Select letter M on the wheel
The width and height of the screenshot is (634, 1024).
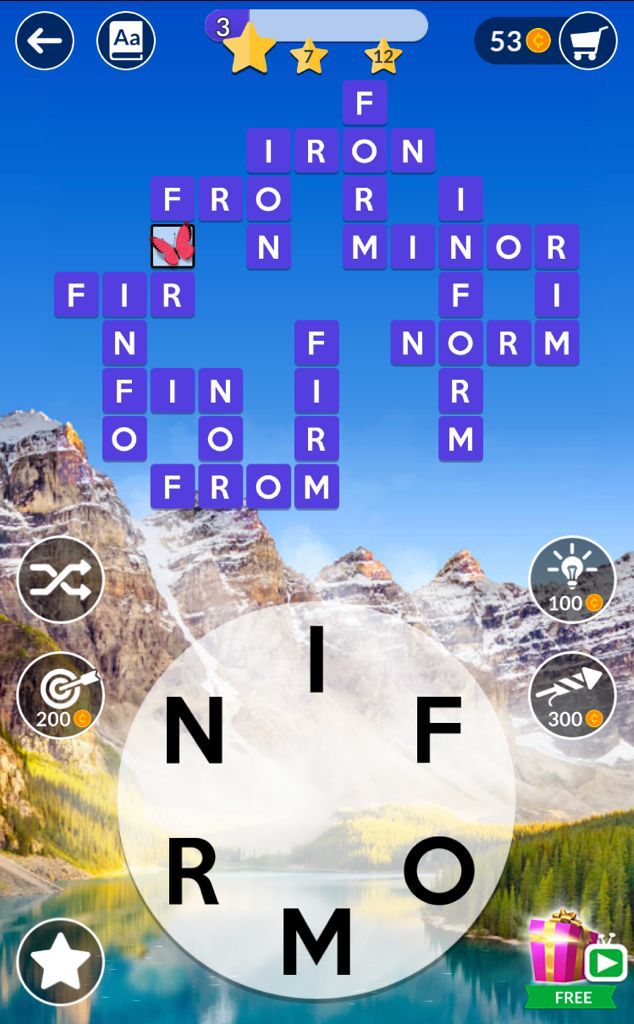tap(316, 942)
